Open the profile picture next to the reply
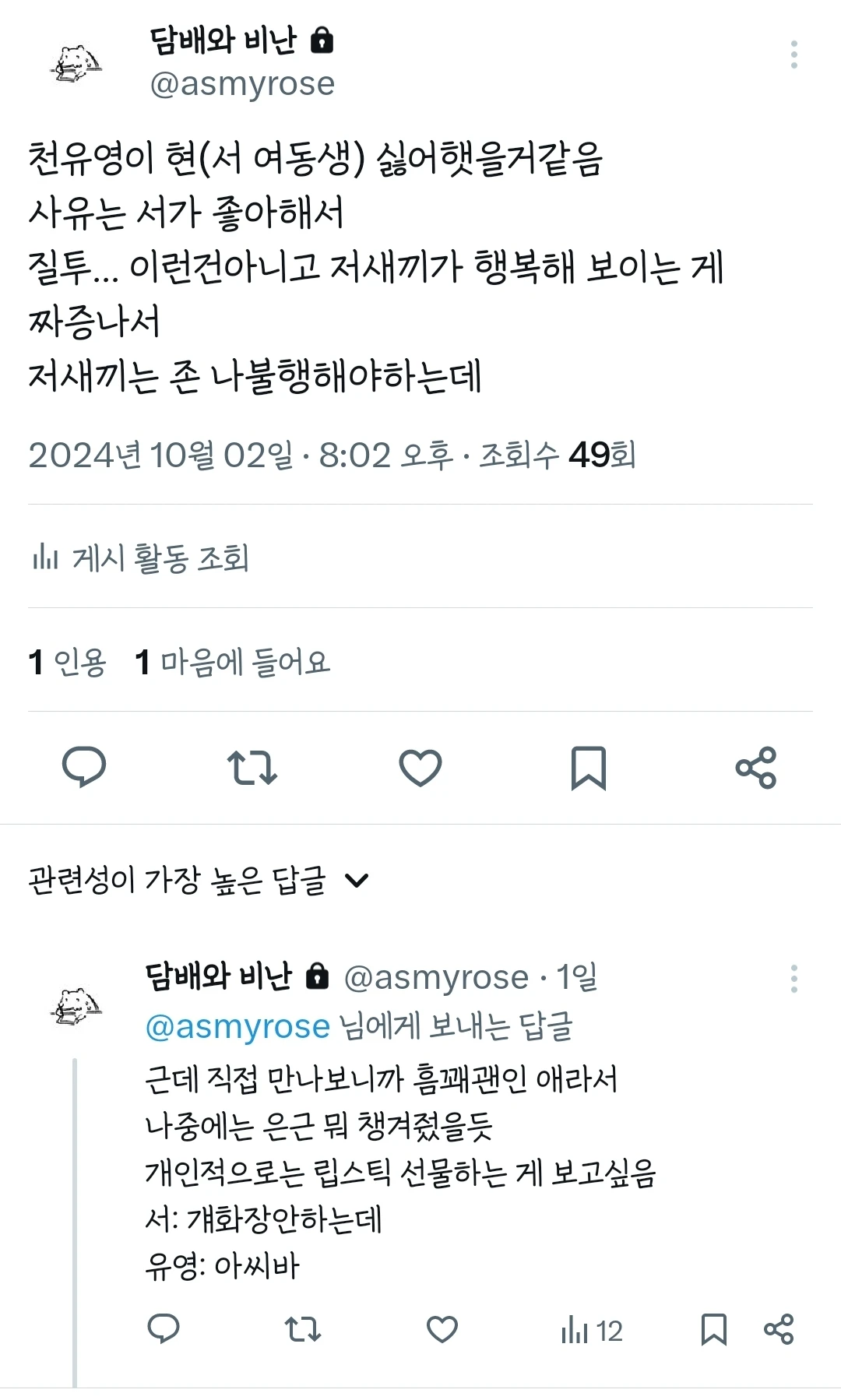841x1400 pixels. [76, 1006]
